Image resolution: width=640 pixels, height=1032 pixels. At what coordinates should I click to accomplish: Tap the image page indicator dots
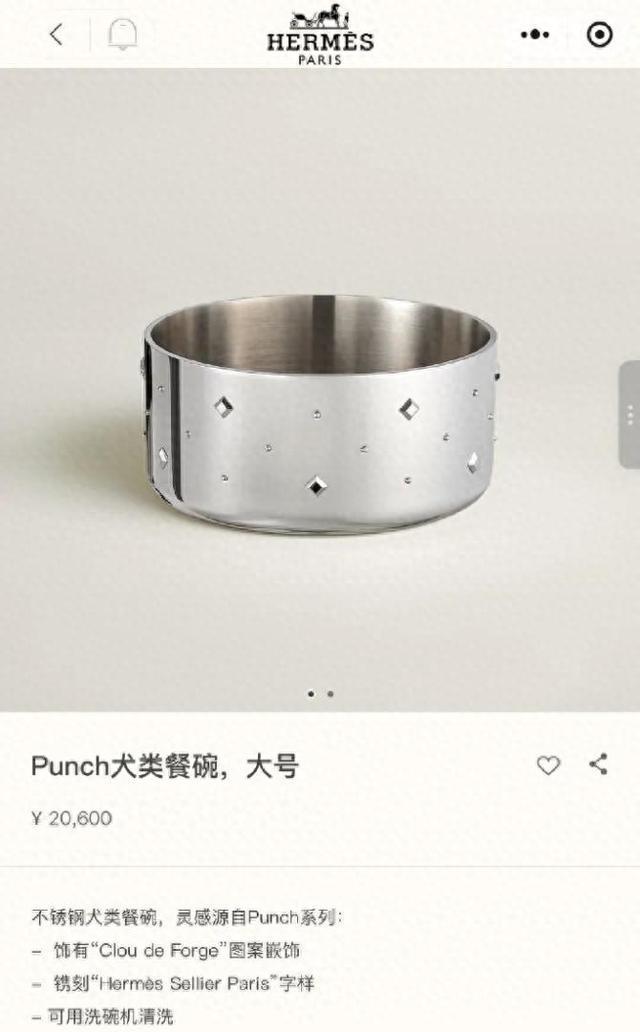320,693
